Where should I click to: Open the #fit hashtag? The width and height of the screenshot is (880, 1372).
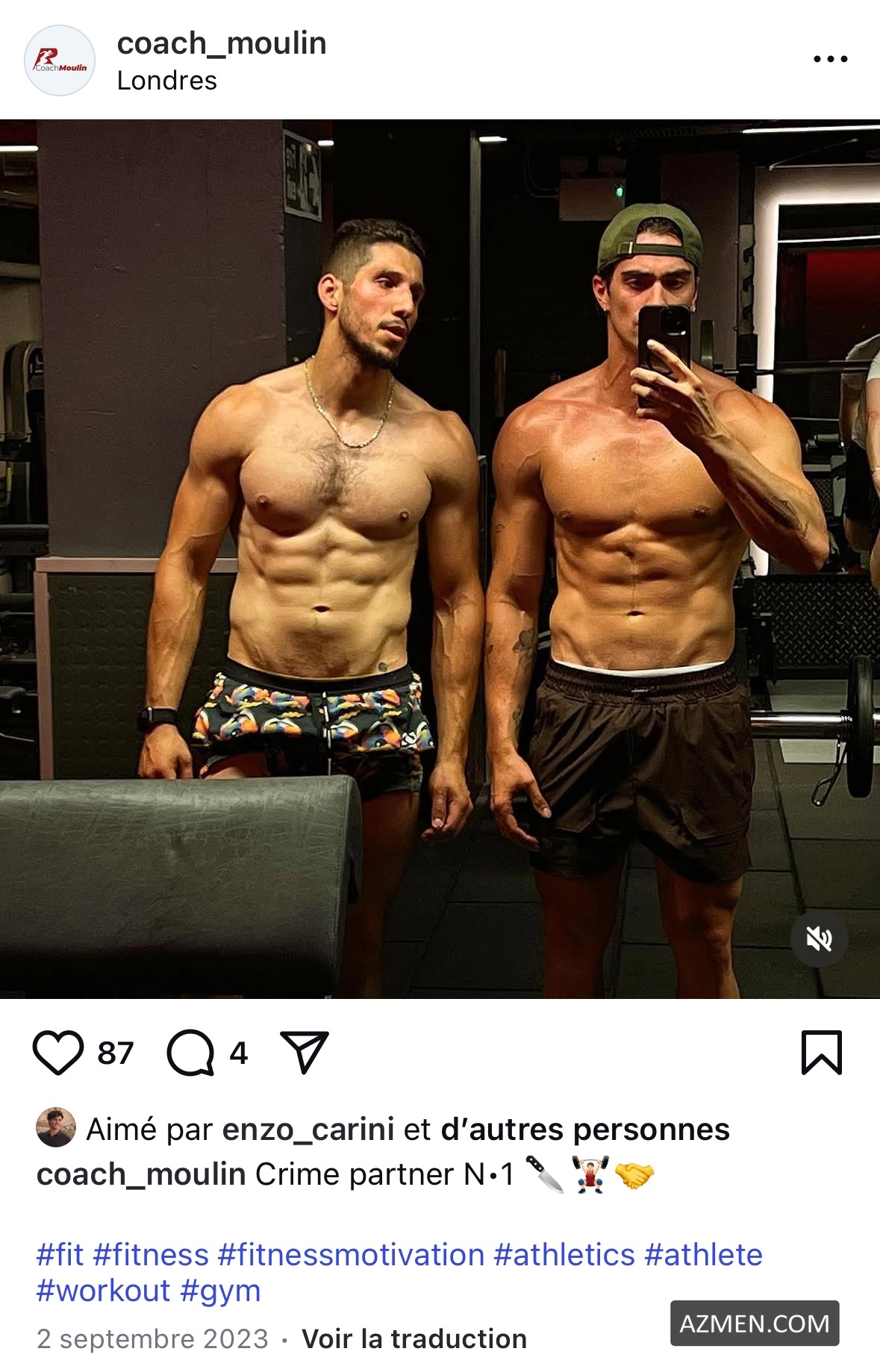(x=60, y=1255)
